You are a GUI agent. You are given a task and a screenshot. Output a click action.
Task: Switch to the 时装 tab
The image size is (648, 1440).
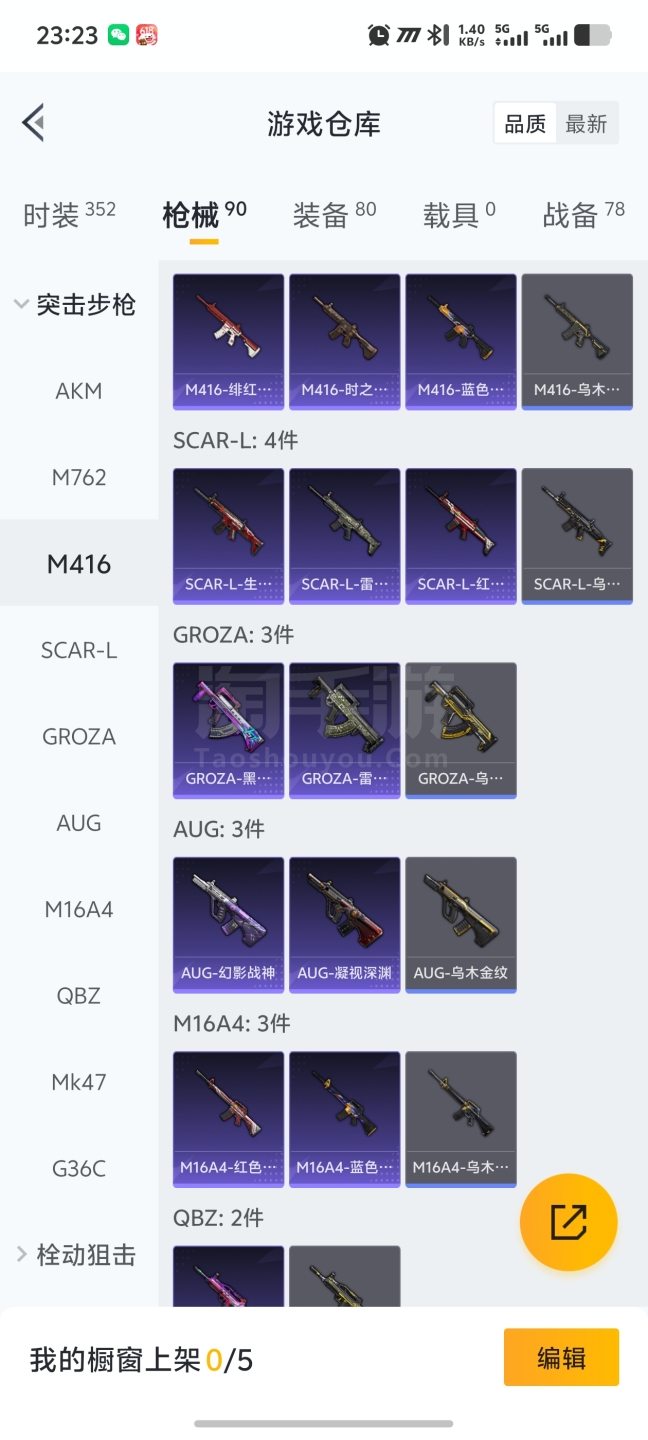[69, 214]
